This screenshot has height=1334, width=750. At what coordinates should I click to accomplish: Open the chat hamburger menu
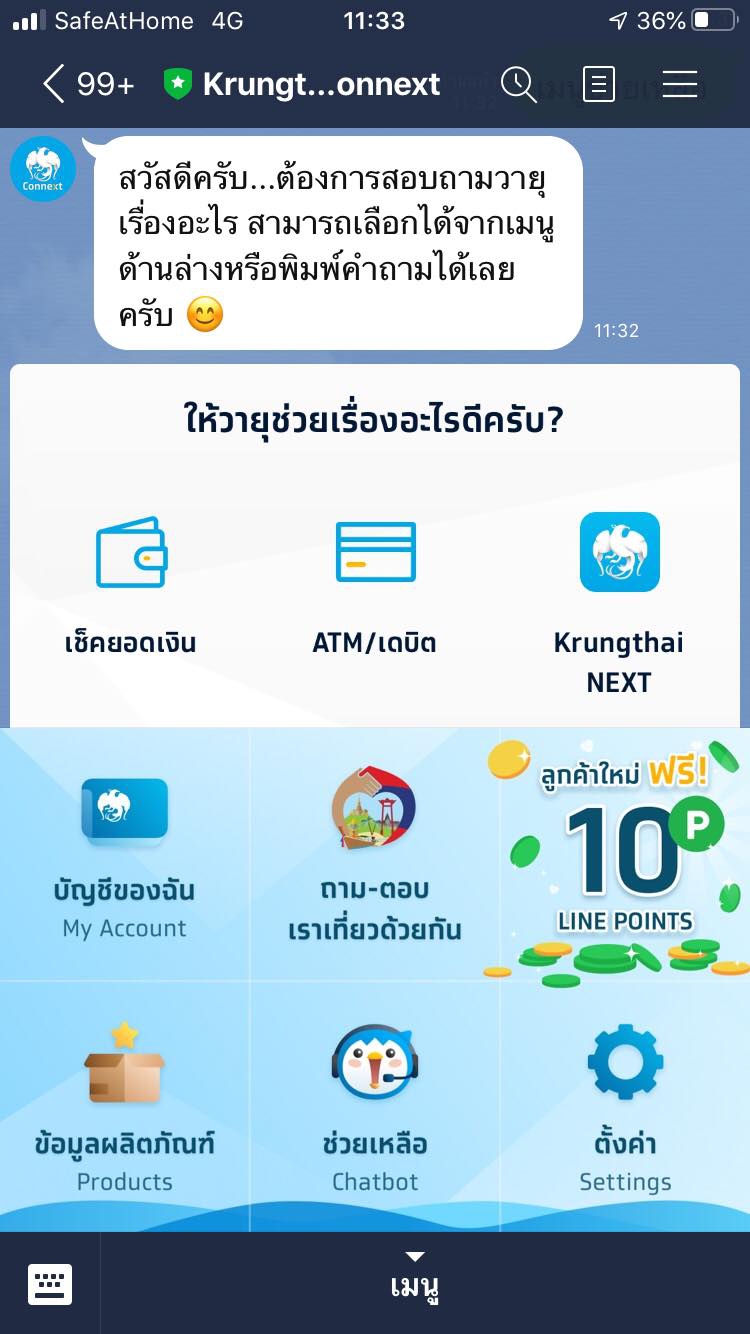pyautogui.click(x=680, y=85)
